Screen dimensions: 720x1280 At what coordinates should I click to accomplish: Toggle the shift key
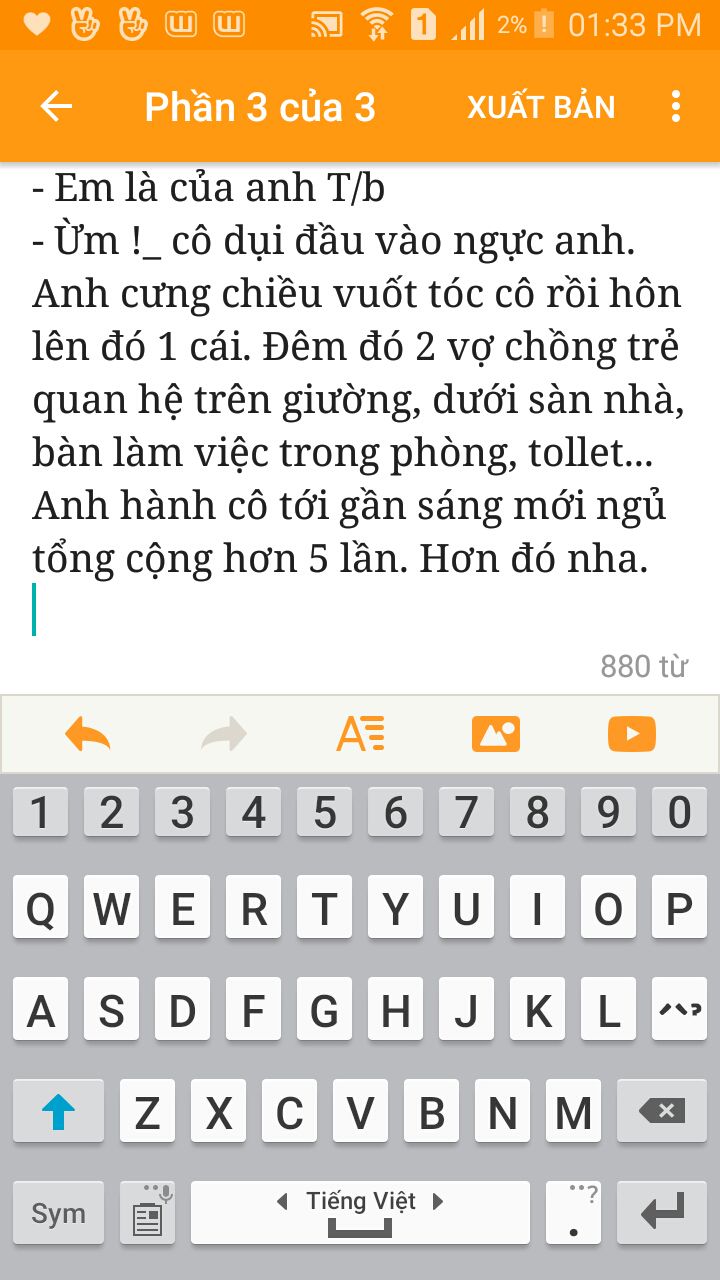(58, 1111)
